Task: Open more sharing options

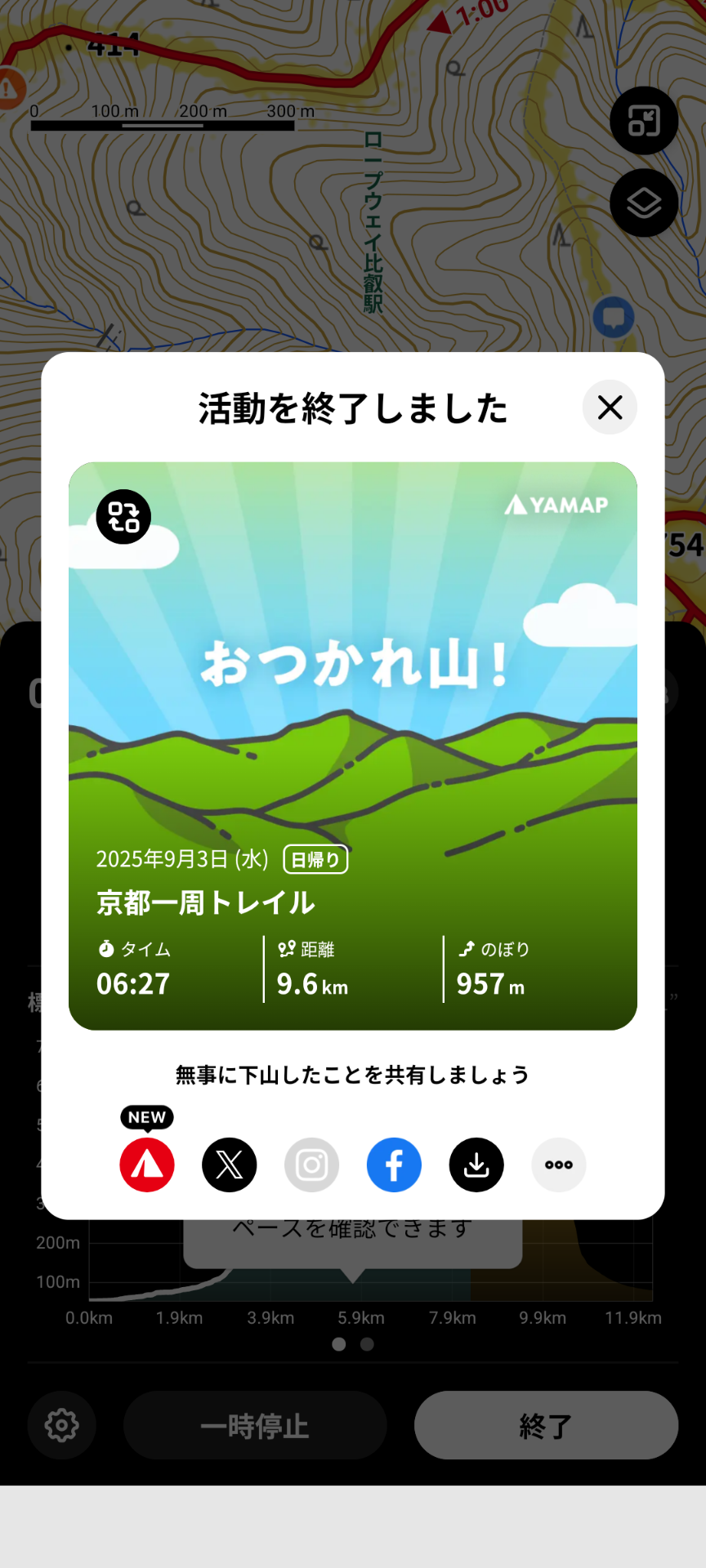Action: coord(559,1165)
